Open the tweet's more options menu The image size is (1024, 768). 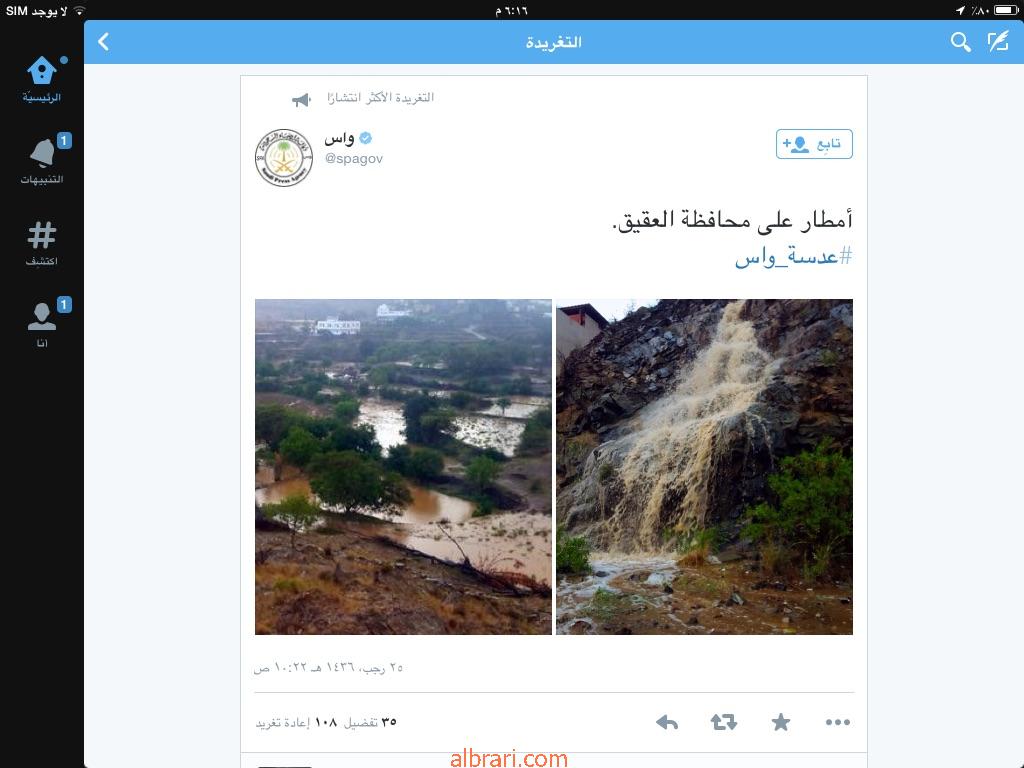click(838, 722)
